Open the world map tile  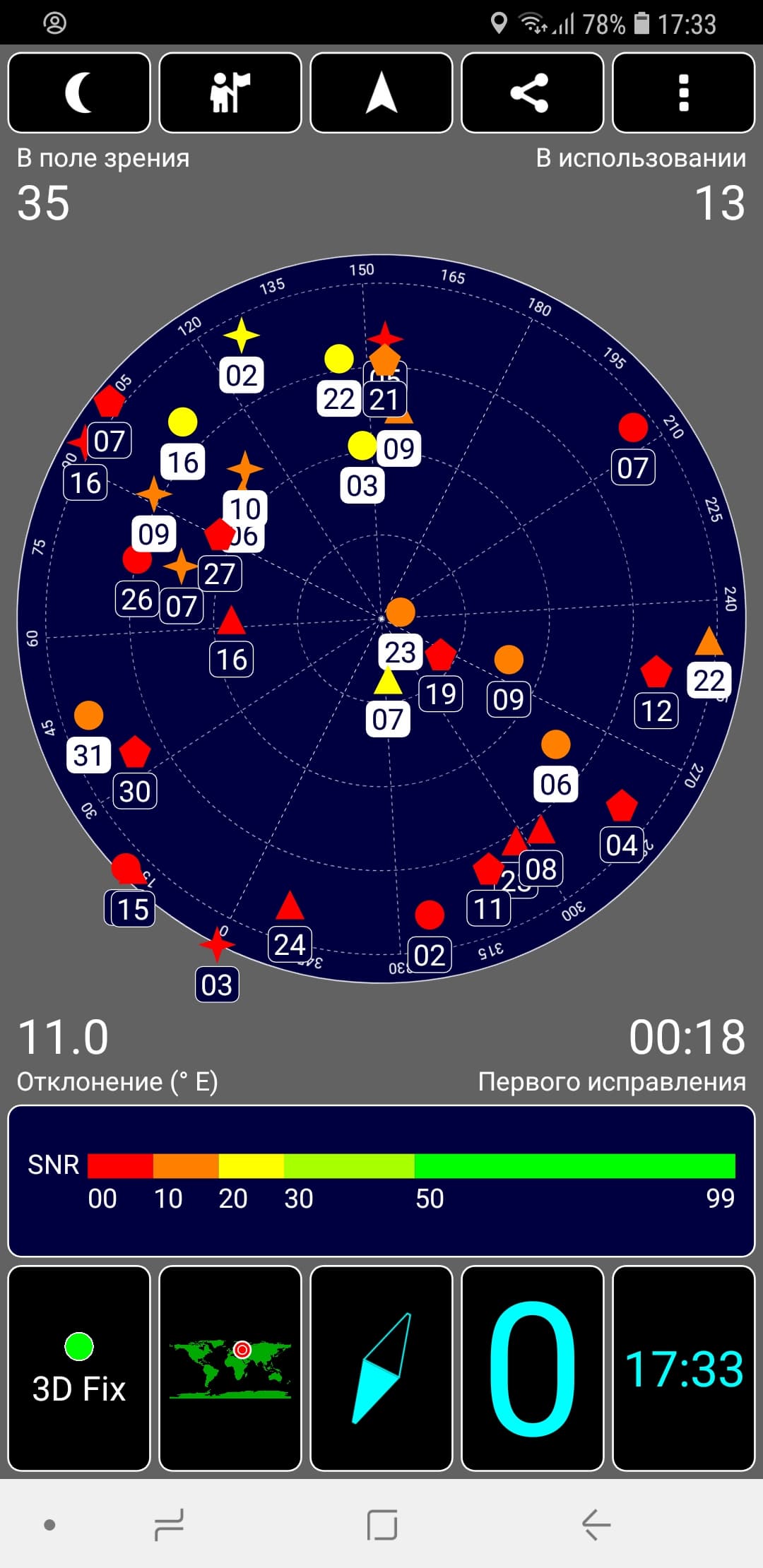pos(230,1368)
